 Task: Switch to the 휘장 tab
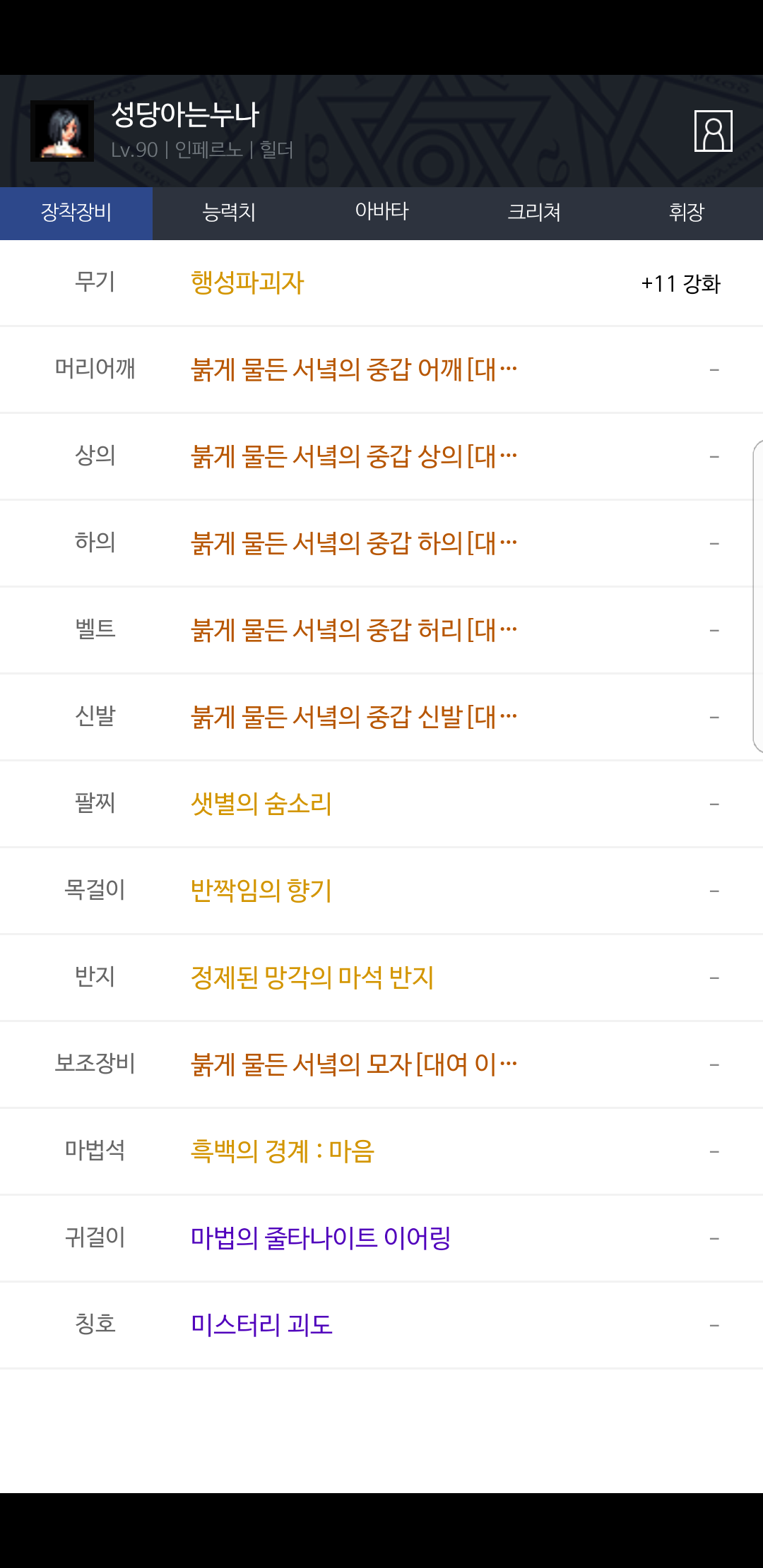pos(687,213)
